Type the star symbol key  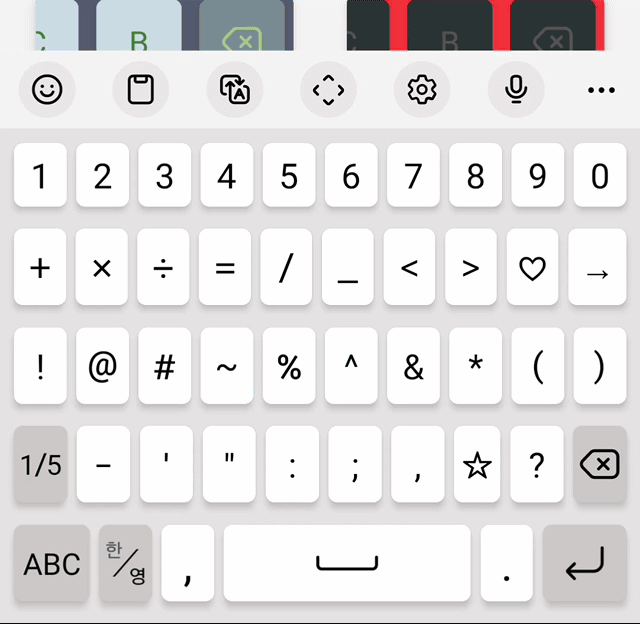point(477,465)
